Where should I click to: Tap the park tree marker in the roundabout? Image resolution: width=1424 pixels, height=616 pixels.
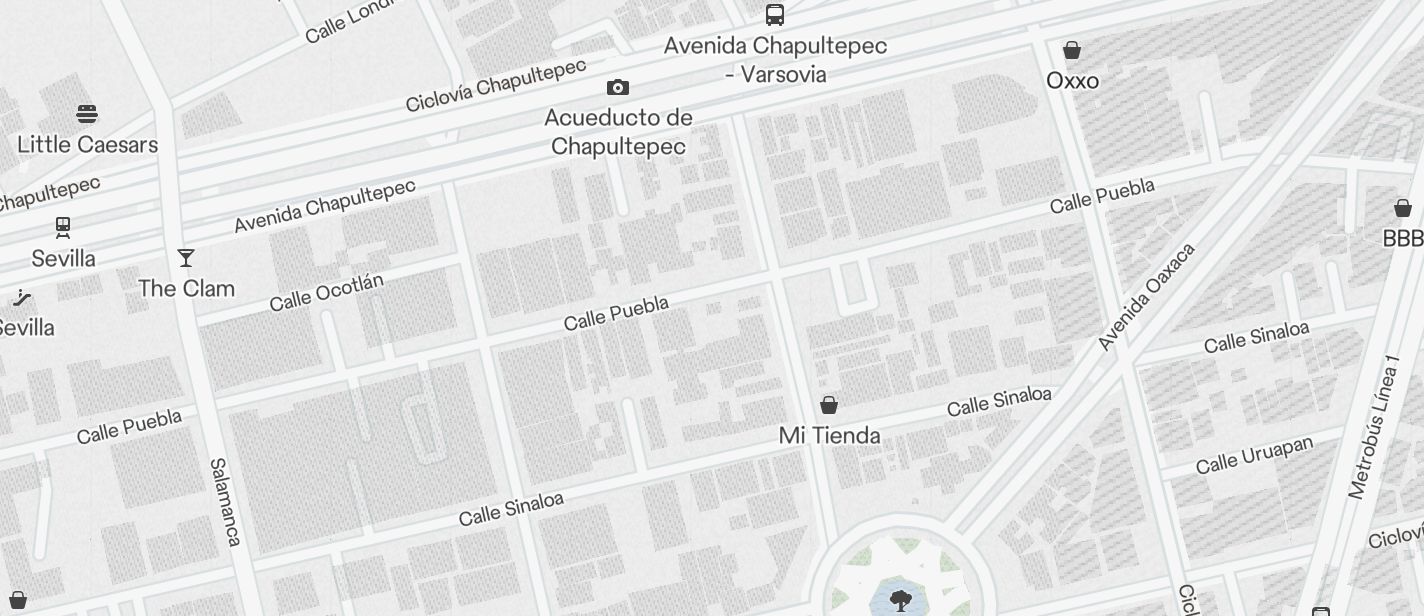[900, 600]
